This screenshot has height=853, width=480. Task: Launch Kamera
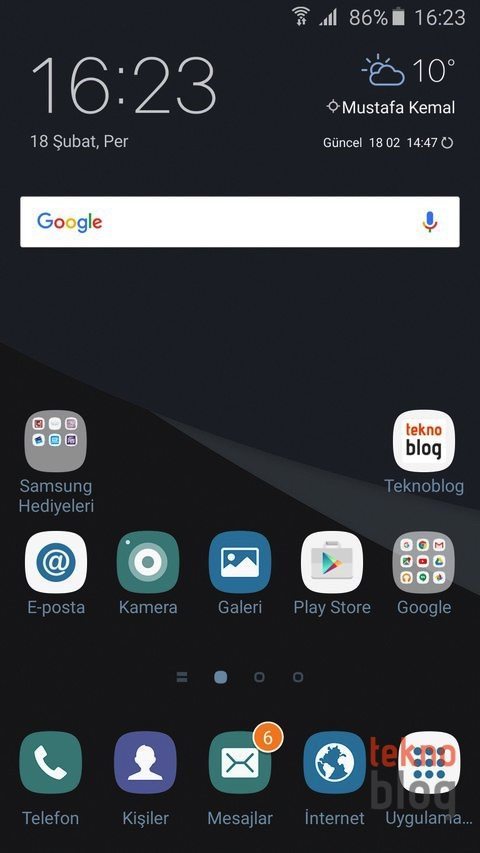tap(147, 562)
